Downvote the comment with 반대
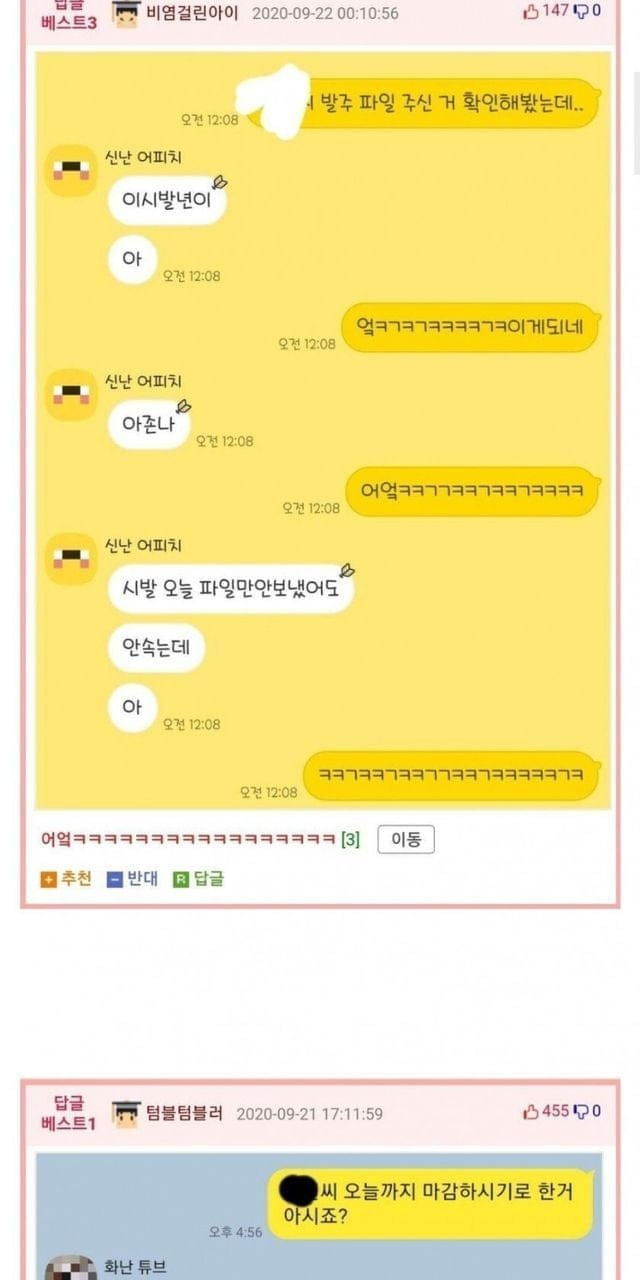The width and height of the screenshot is (640, 1280). (132, 879)
